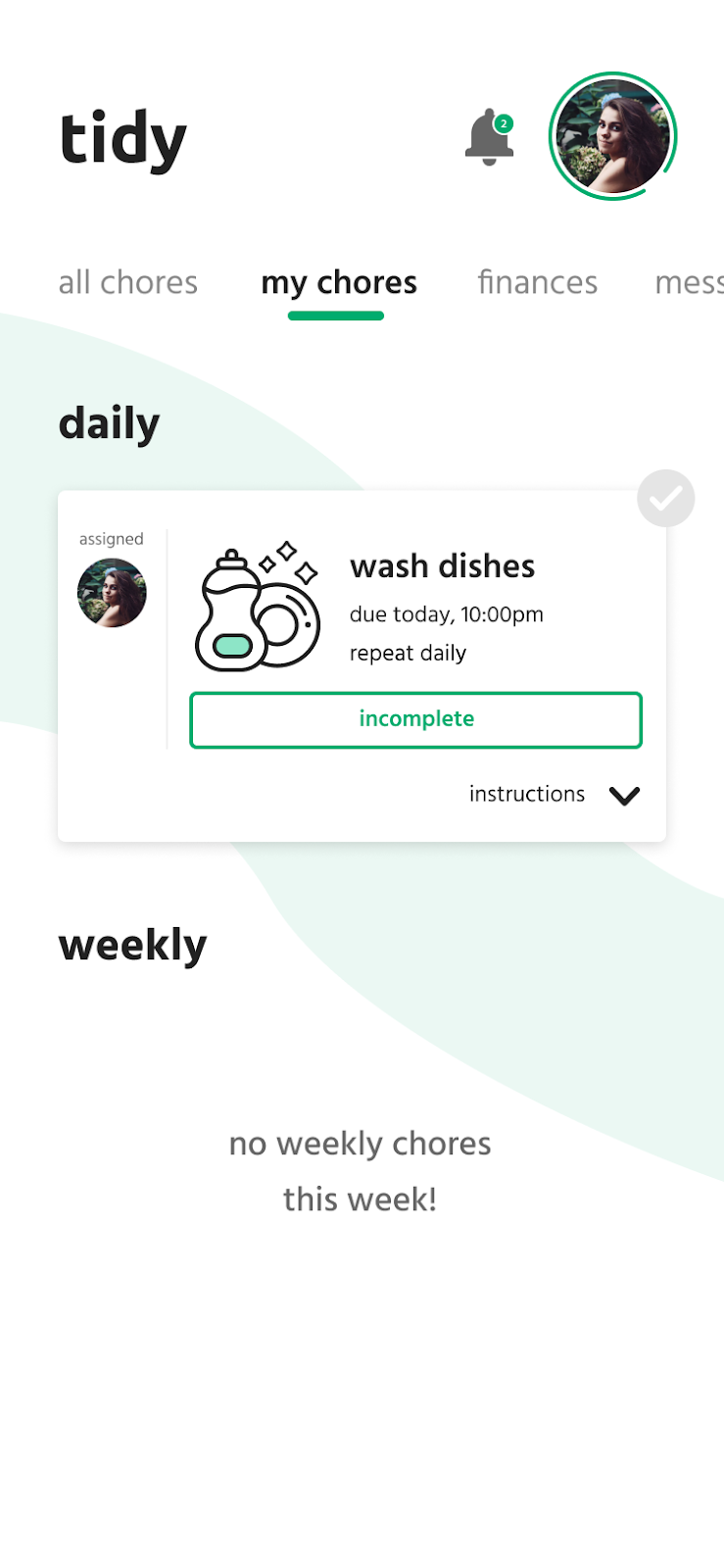Screen dimensions: 724x1568
Task: Check off the wash dishes chore
Action: coord(665,499)
